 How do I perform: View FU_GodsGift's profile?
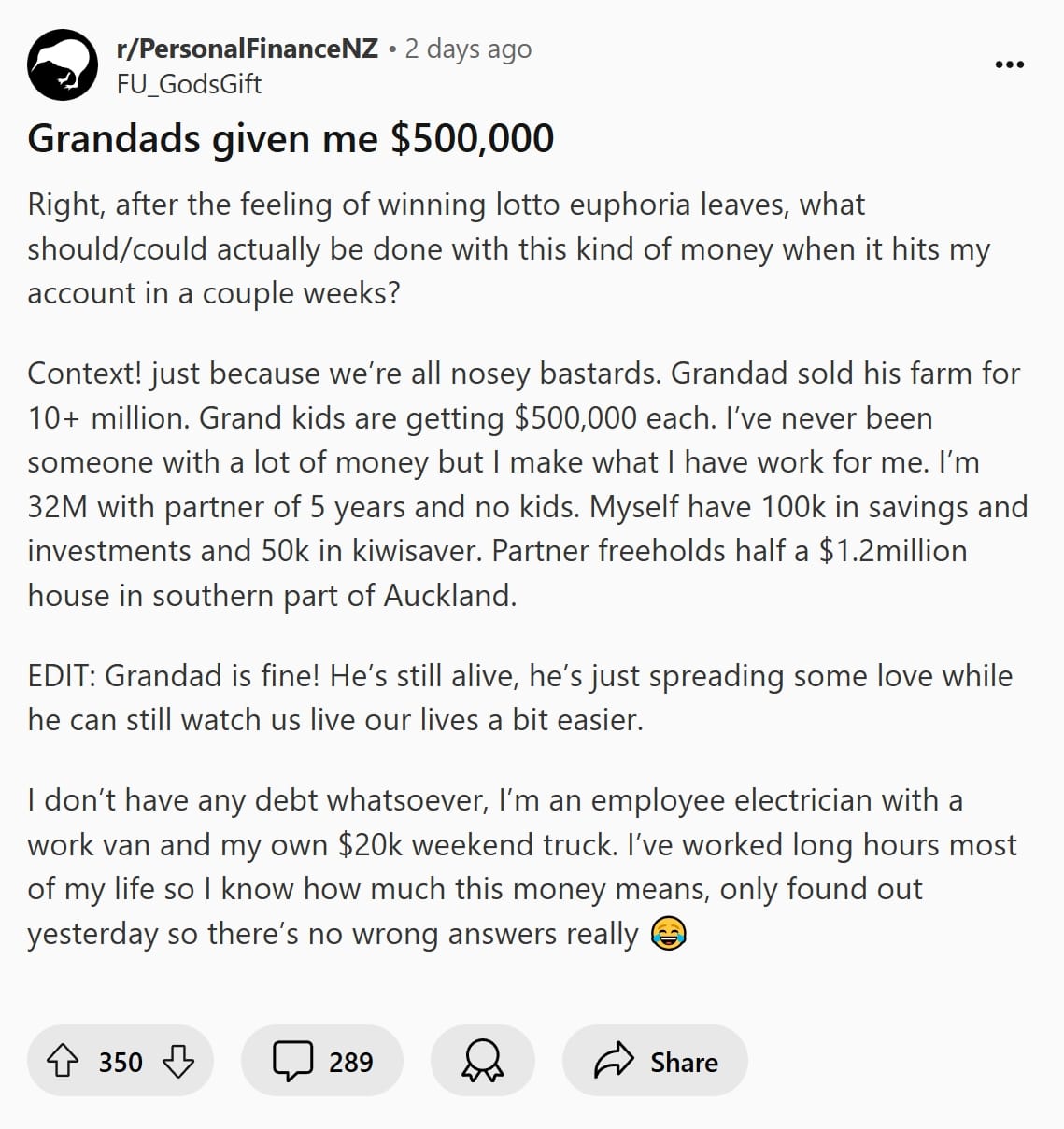189,84
